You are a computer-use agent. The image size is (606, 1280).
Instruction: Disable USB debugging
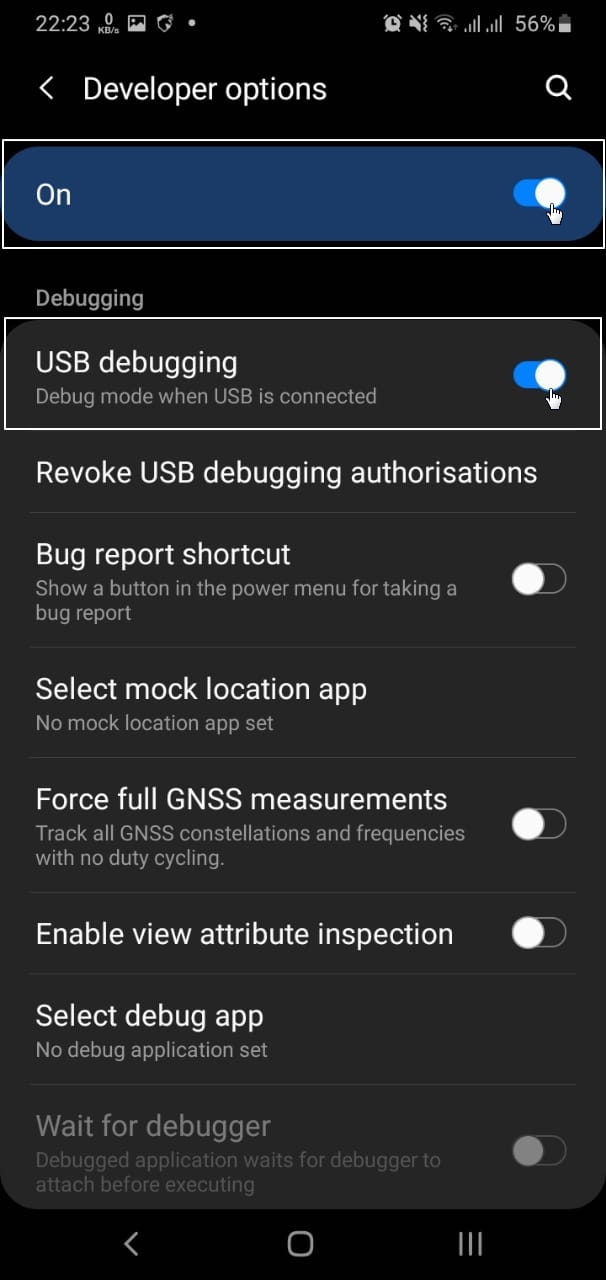[x=540, y=375]
